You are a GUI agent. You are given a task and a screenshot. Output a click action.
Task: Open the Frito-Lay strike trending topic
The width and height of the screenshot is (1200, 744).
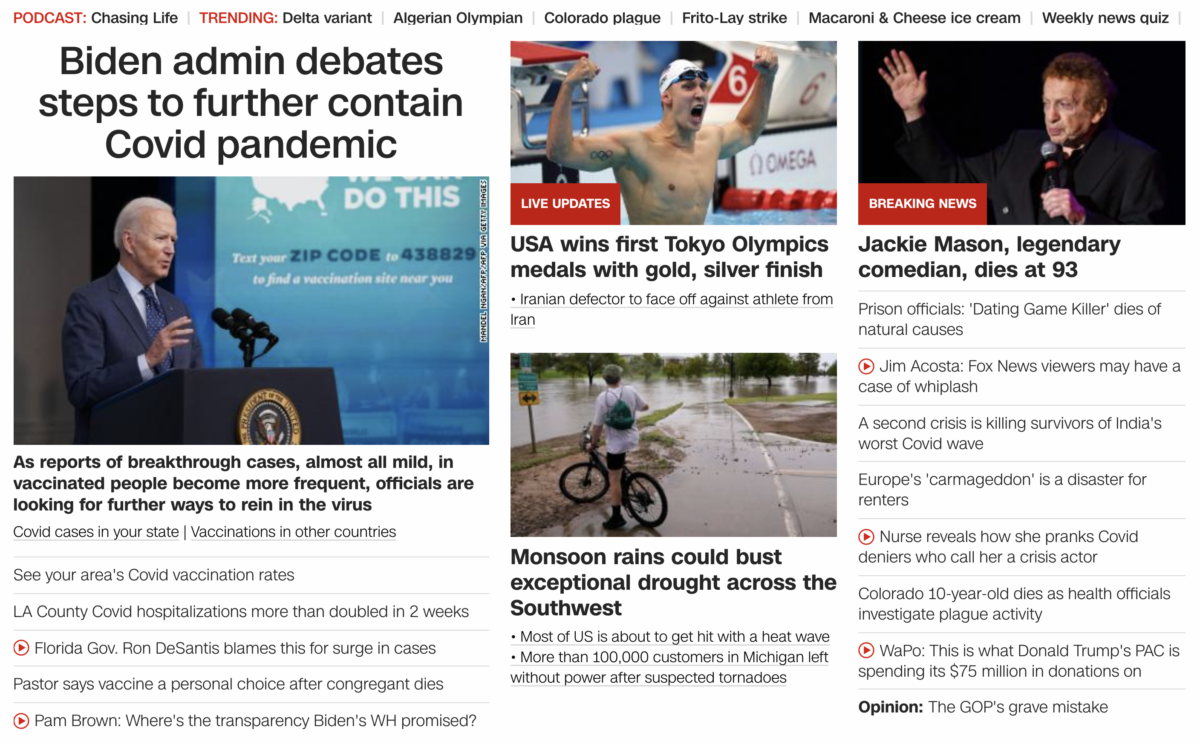(x=734, y=18)
